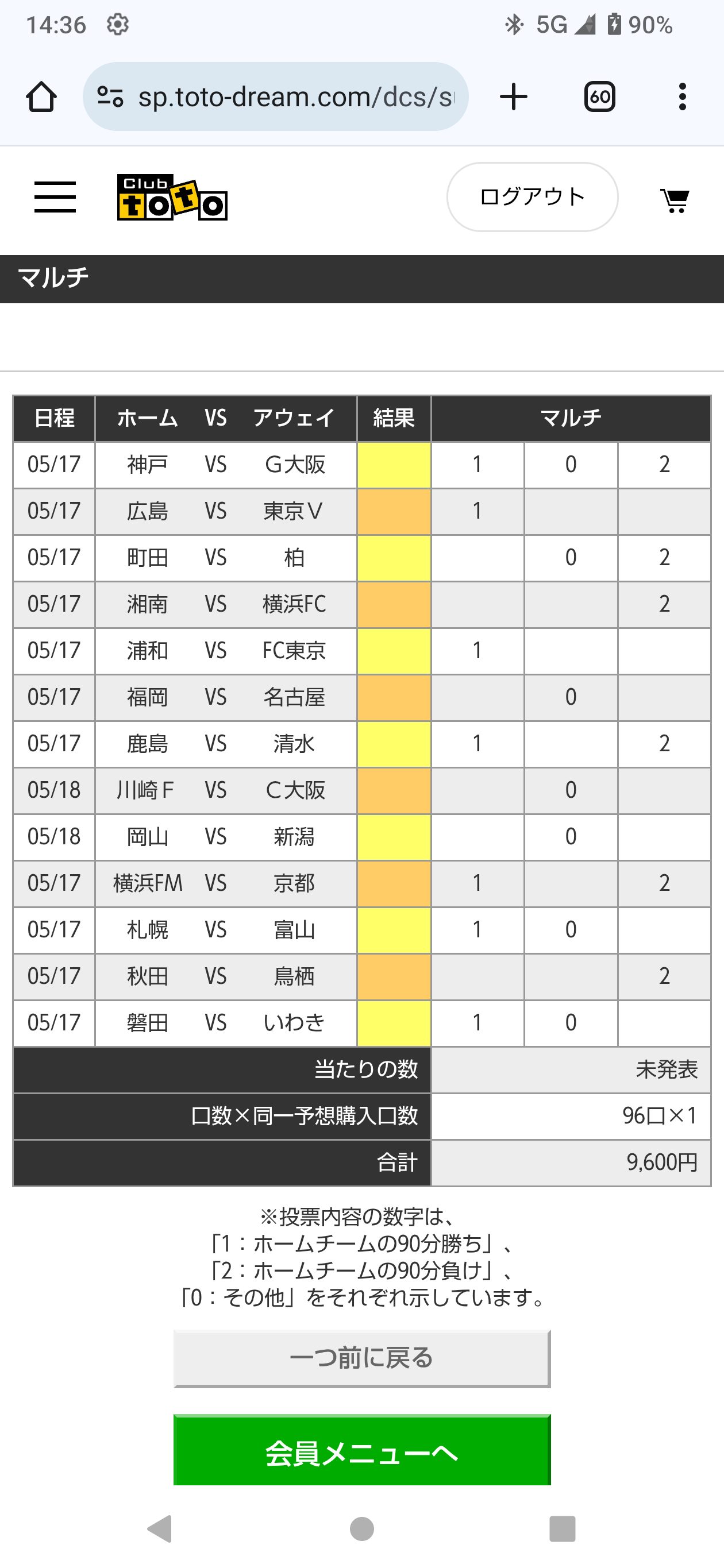Open the hamburger drawer menu
This screenshot has height=1568, width=724.
point(55,196)
